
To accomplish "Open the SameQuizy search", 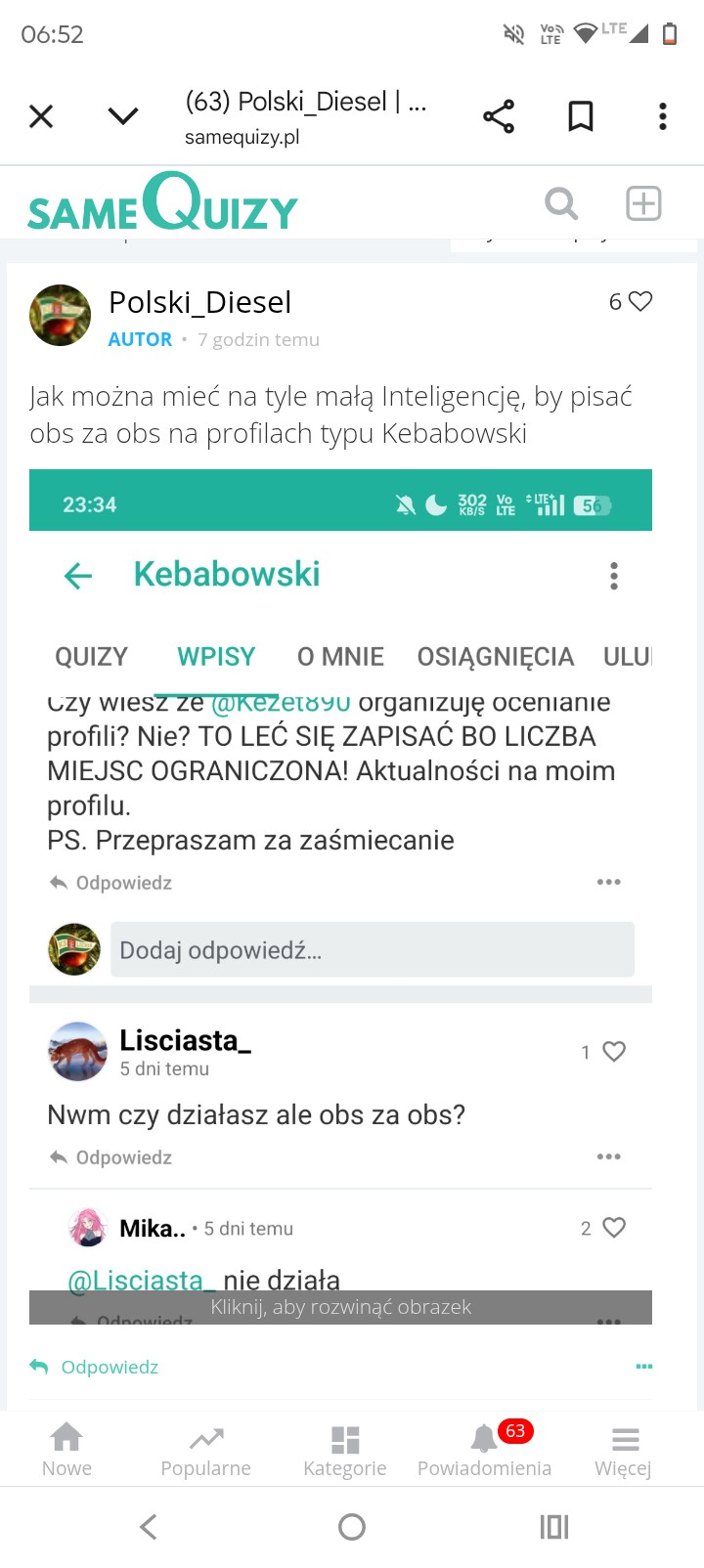I will [561, 203].
